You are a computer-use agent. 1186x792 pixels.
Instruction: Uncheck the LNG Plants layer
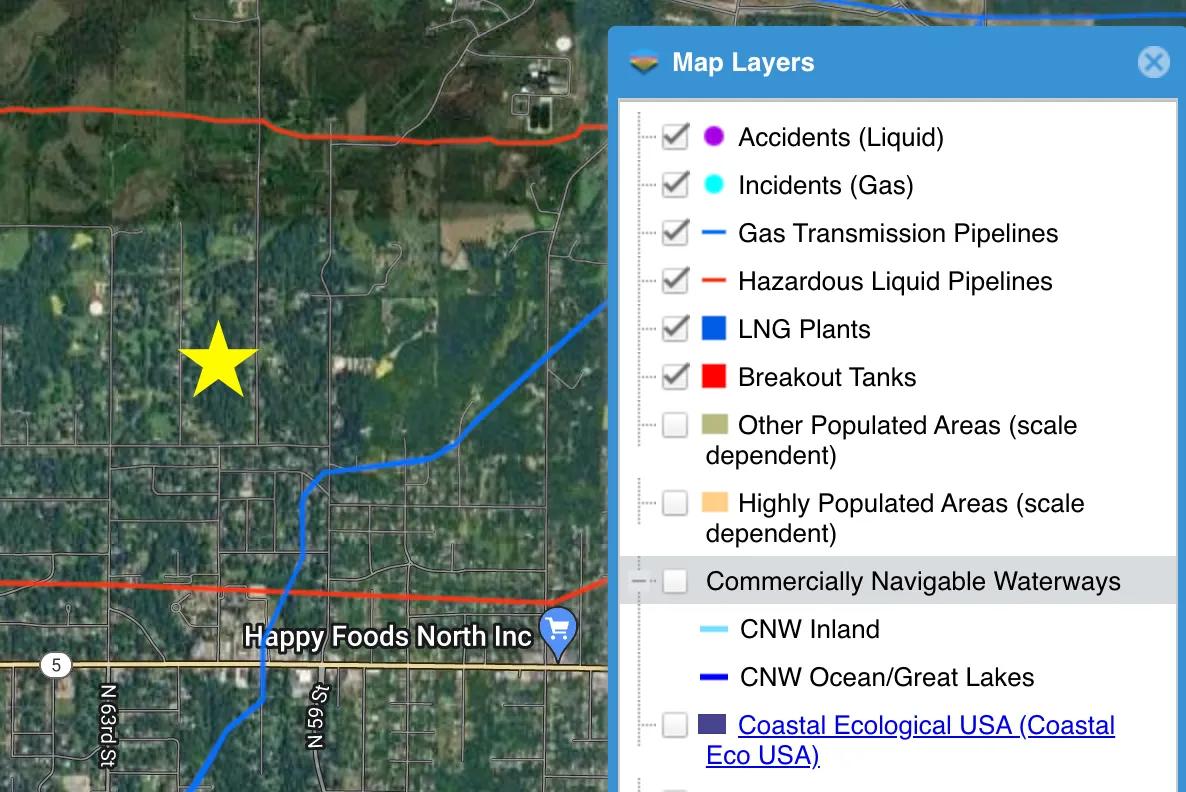676,329
